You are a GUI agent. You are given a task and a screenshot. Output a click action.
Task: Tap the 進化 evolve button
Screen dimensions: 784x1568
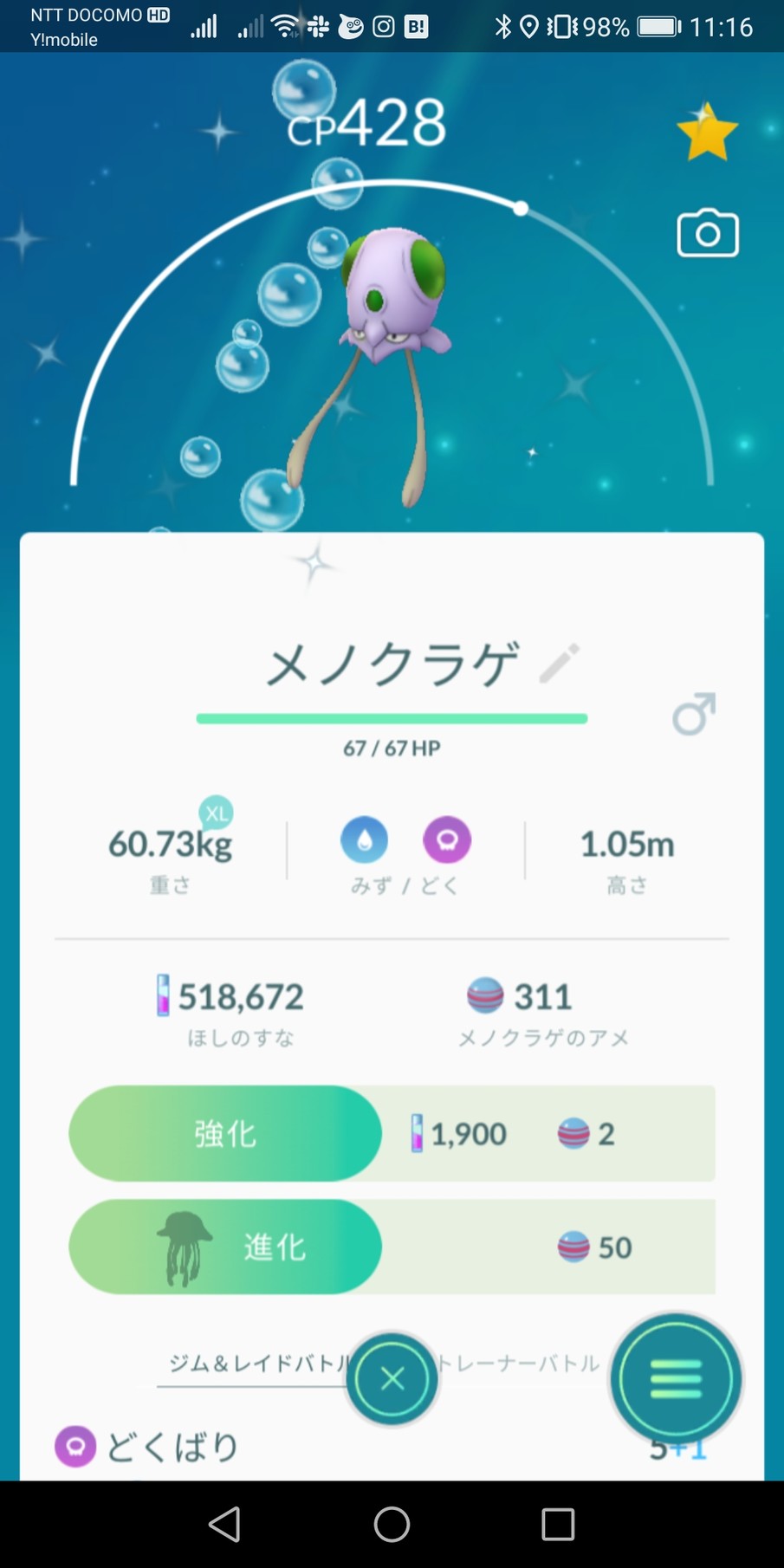tap(225, 1247)
